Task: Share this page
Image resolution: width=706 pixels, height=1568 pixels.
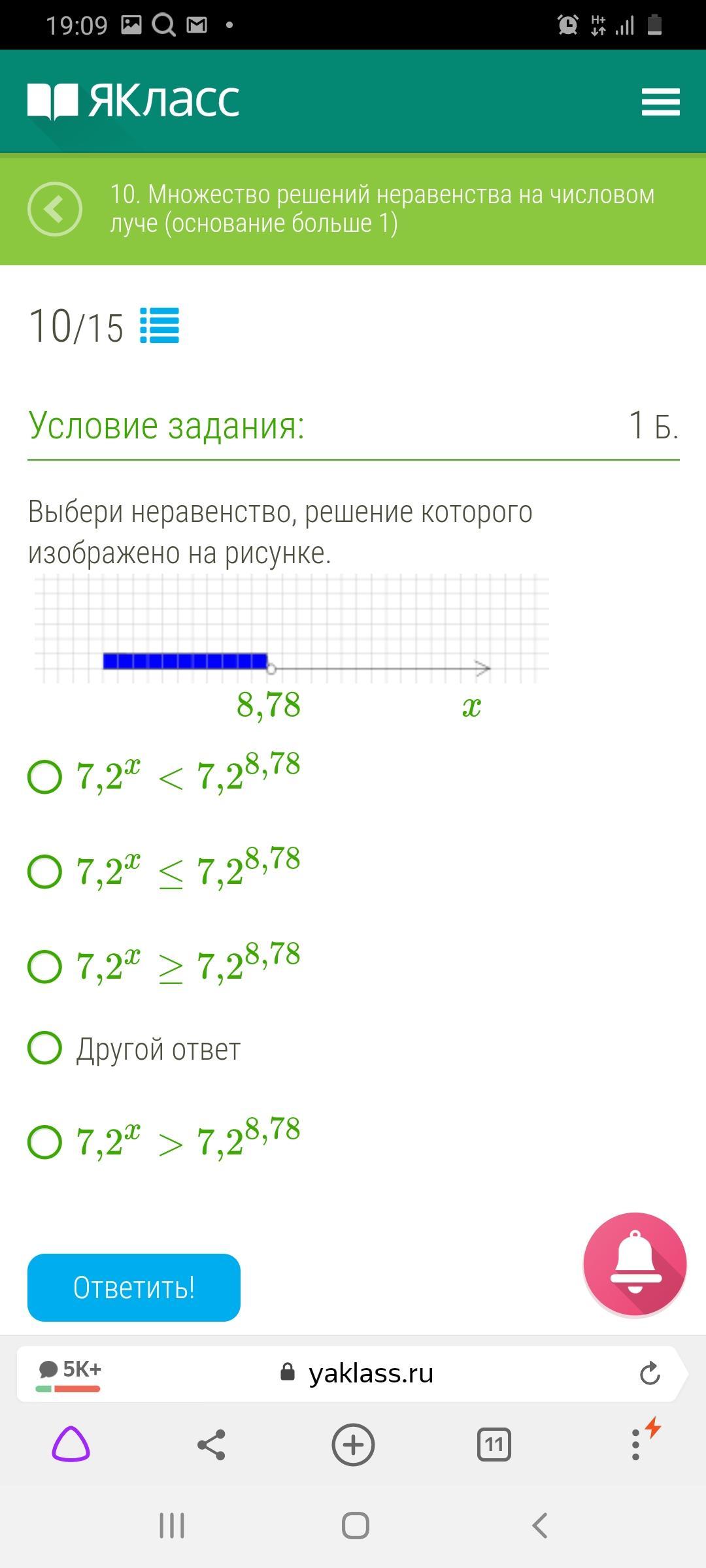Action: (x=211, y=1445)
